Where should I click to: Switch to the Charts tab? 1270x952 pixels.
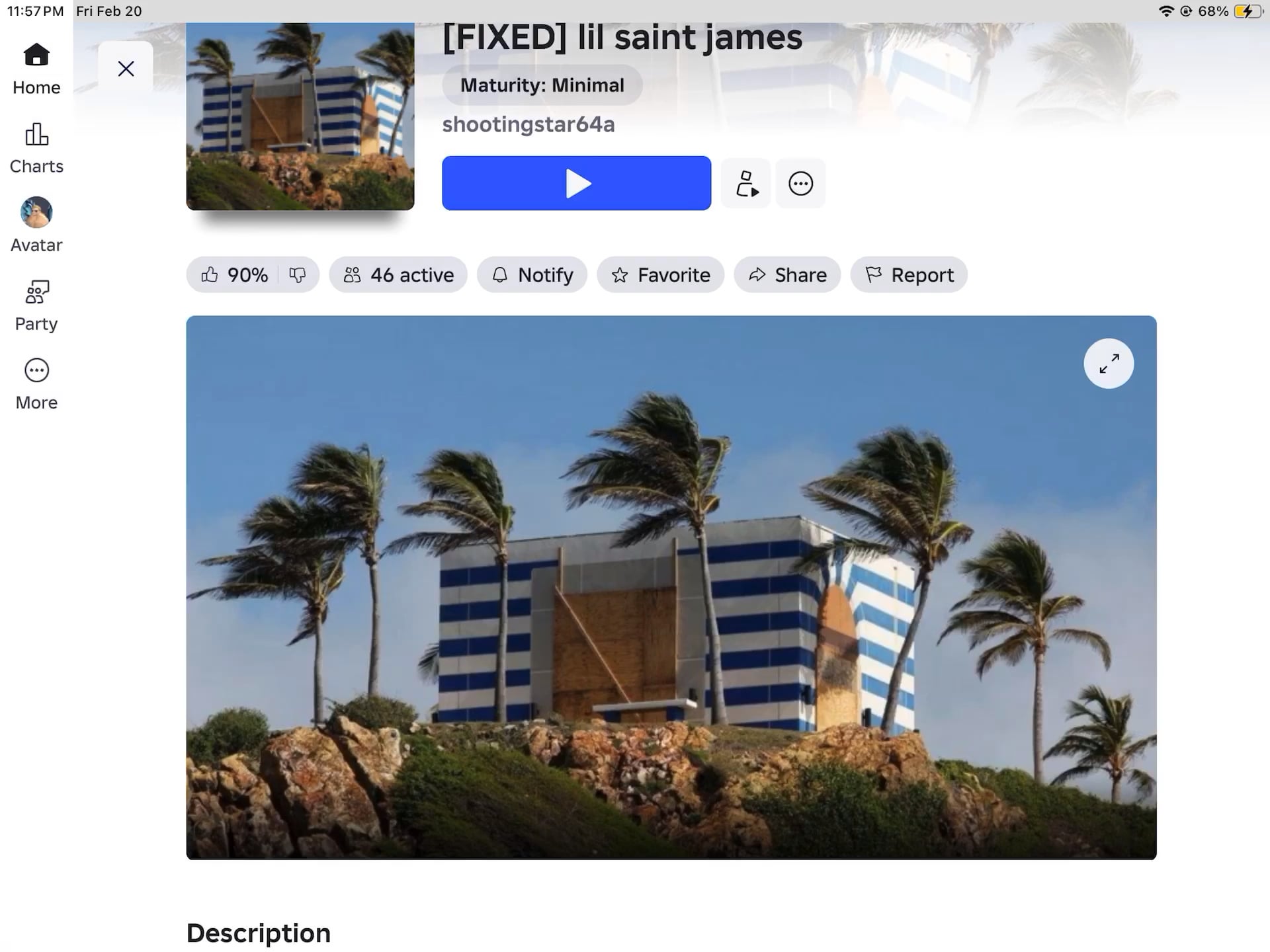pyautogui.click(x=36, y=148)
